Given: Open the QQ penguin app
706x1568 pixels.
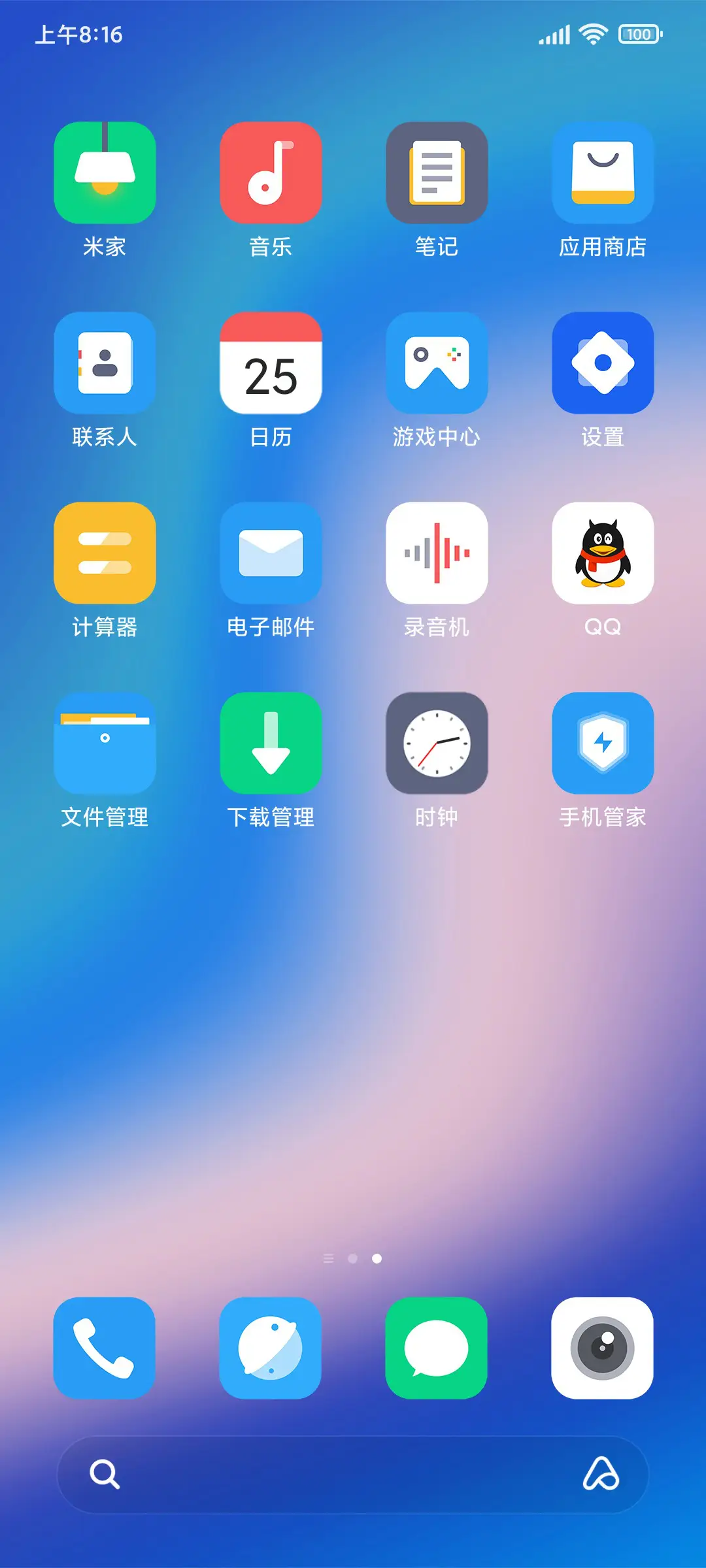Looking at the screenshot, I should (x=603, y=552).
